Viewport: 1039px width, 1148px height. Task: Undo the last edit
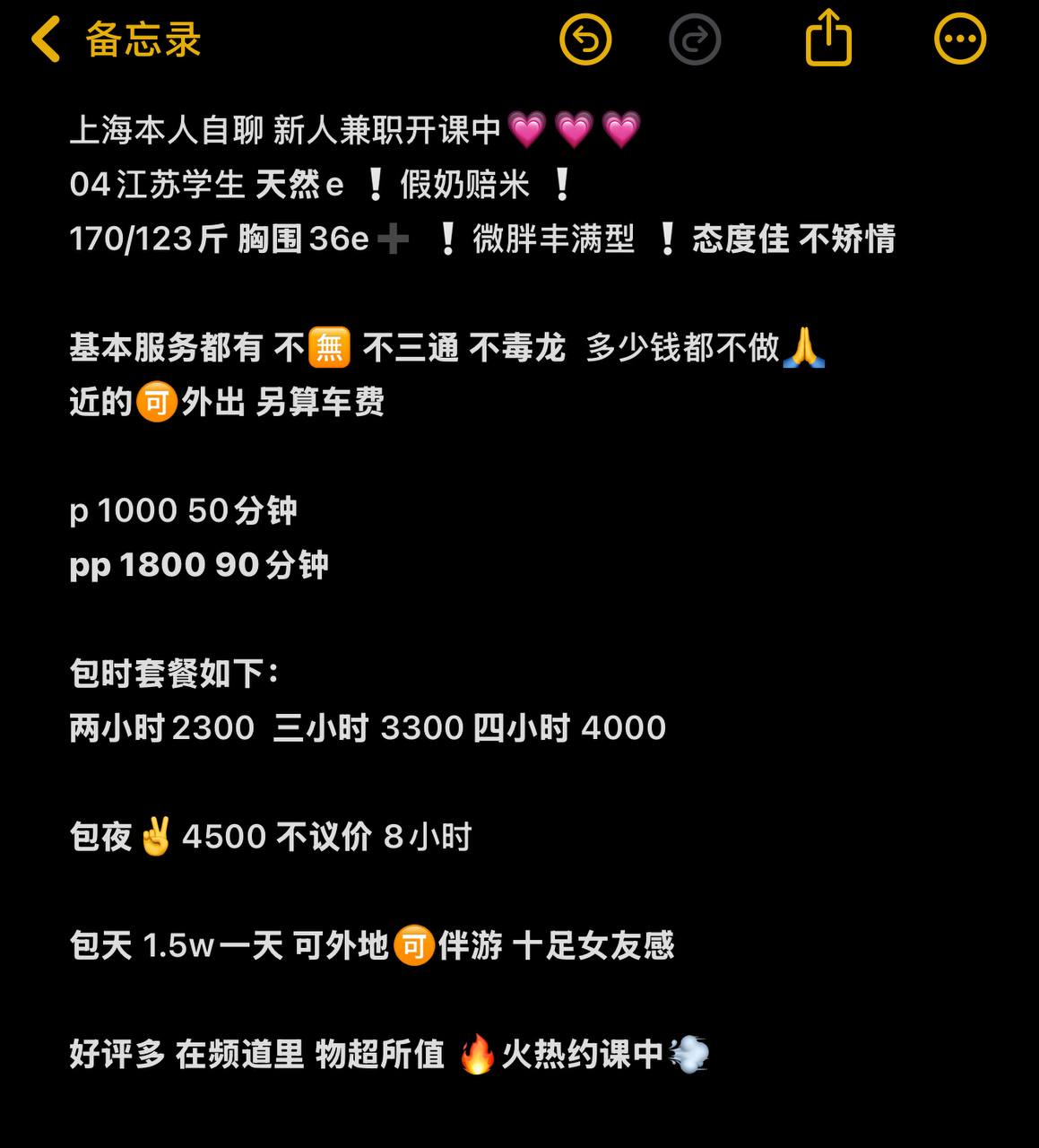585,39
